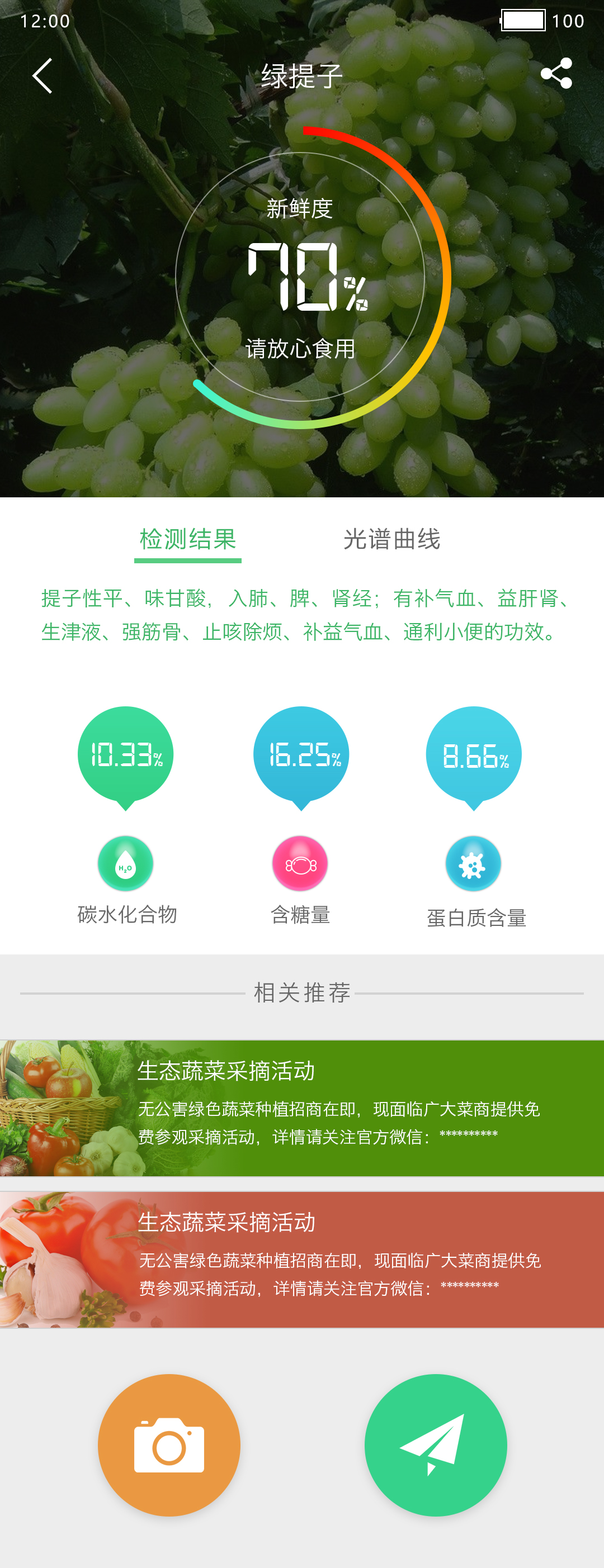Image resolution: width=604 pixels, height=1568 pixels.
Task: Select the 检测结果 tab
Action: tap(188, 540)
